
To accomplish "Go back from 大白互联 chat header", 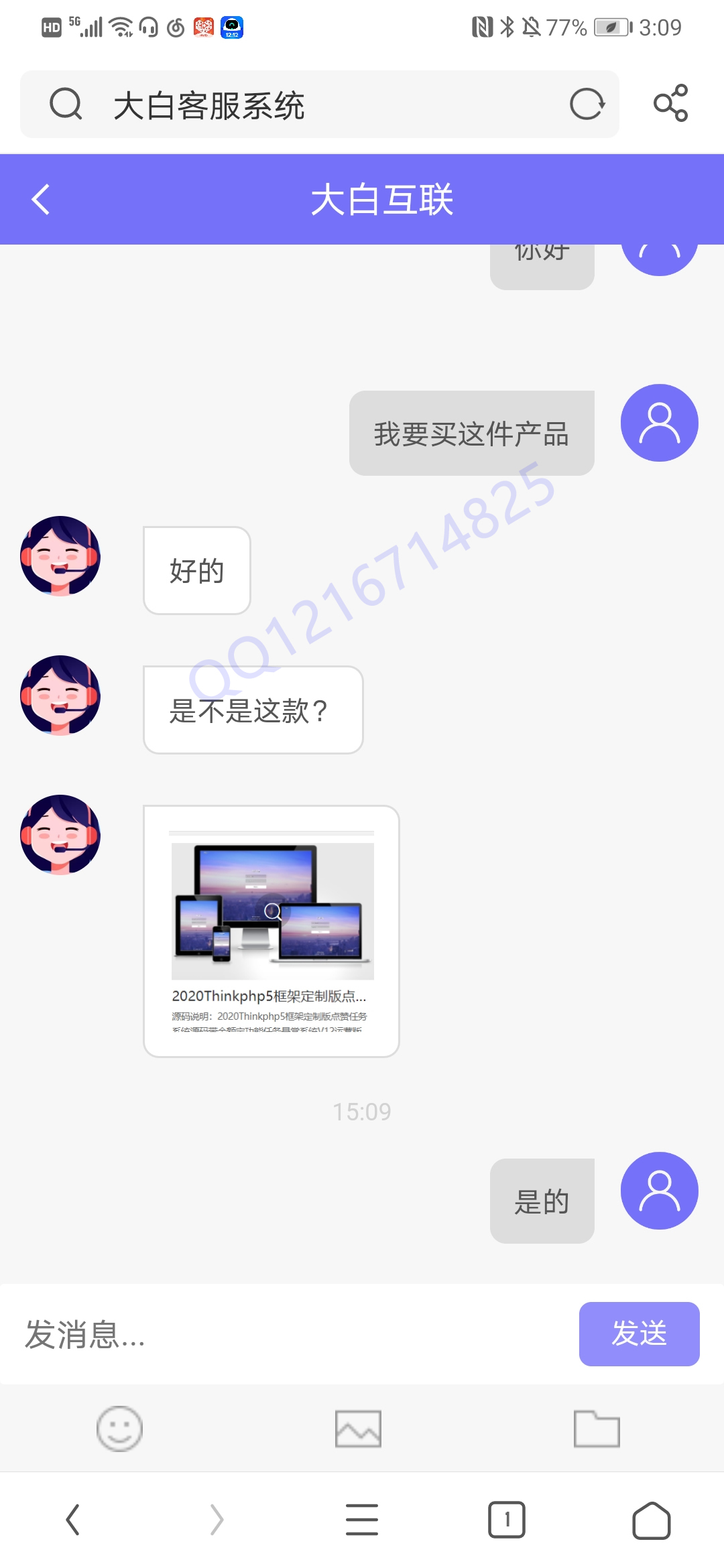I will click(x=41, y=200).
